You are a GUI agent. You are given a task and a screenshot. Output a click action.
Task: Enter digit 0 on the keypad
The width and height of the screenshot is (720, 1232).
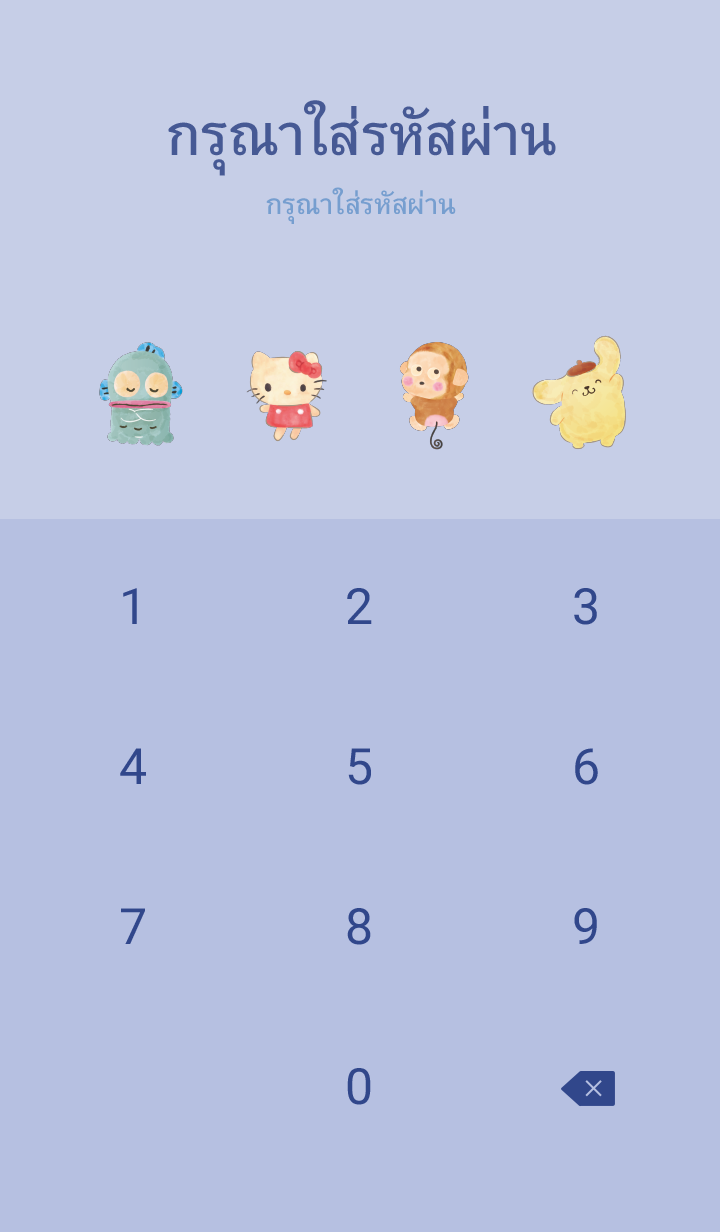coord(359,1087)
